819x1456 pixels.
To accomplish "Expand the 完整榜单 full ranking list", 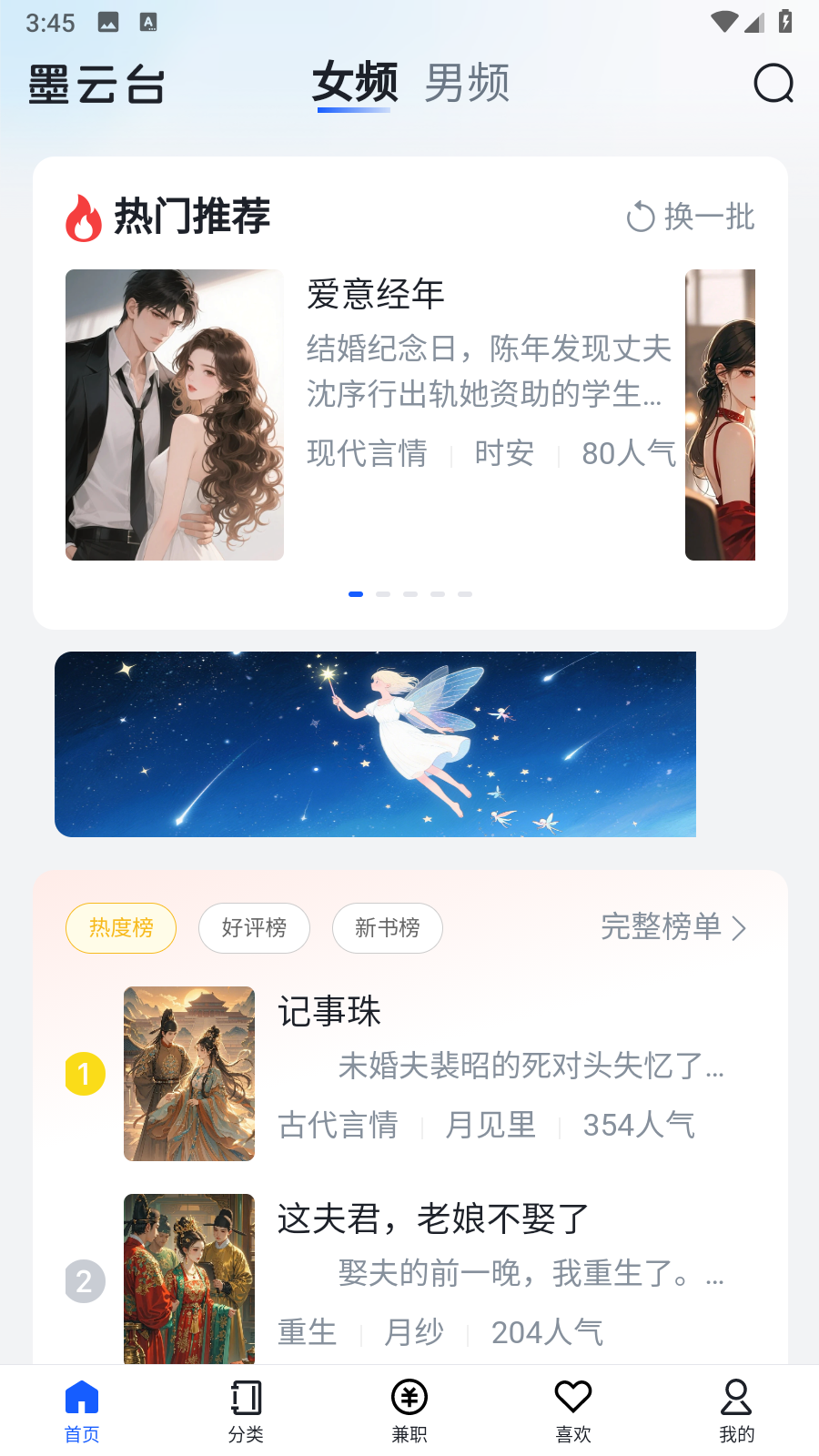I will [662, 928].
